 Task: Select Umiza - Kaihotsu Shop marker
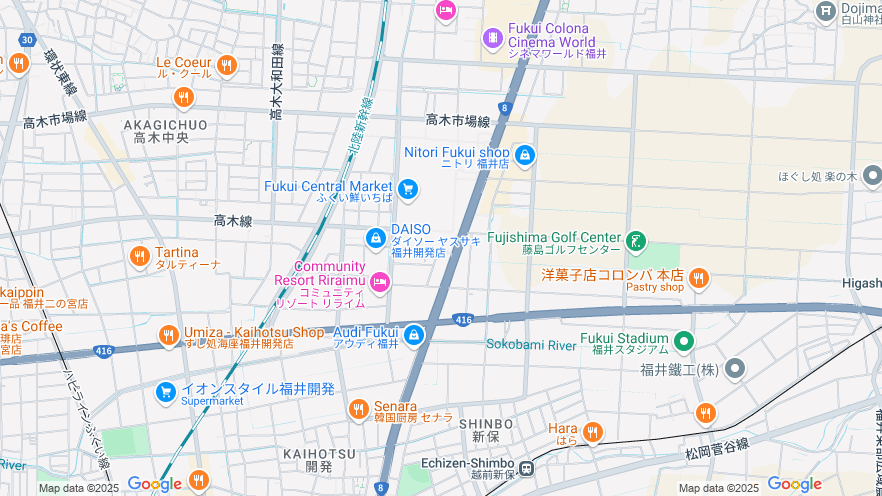[168, 335]
